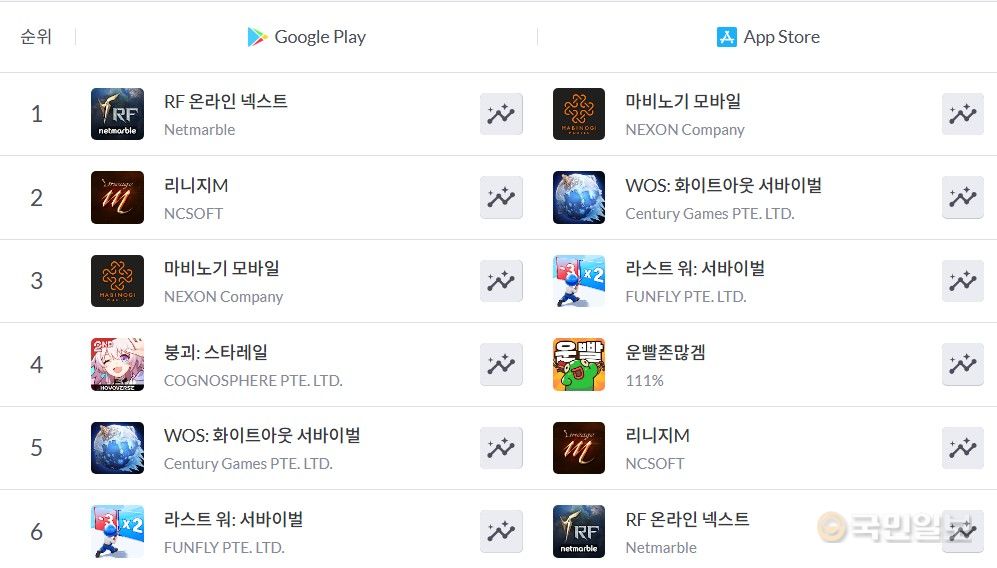Open the trend chart for 마비노기 모바일 on App Store
This screenshot has height=568, width=997.
click(962, 114)
